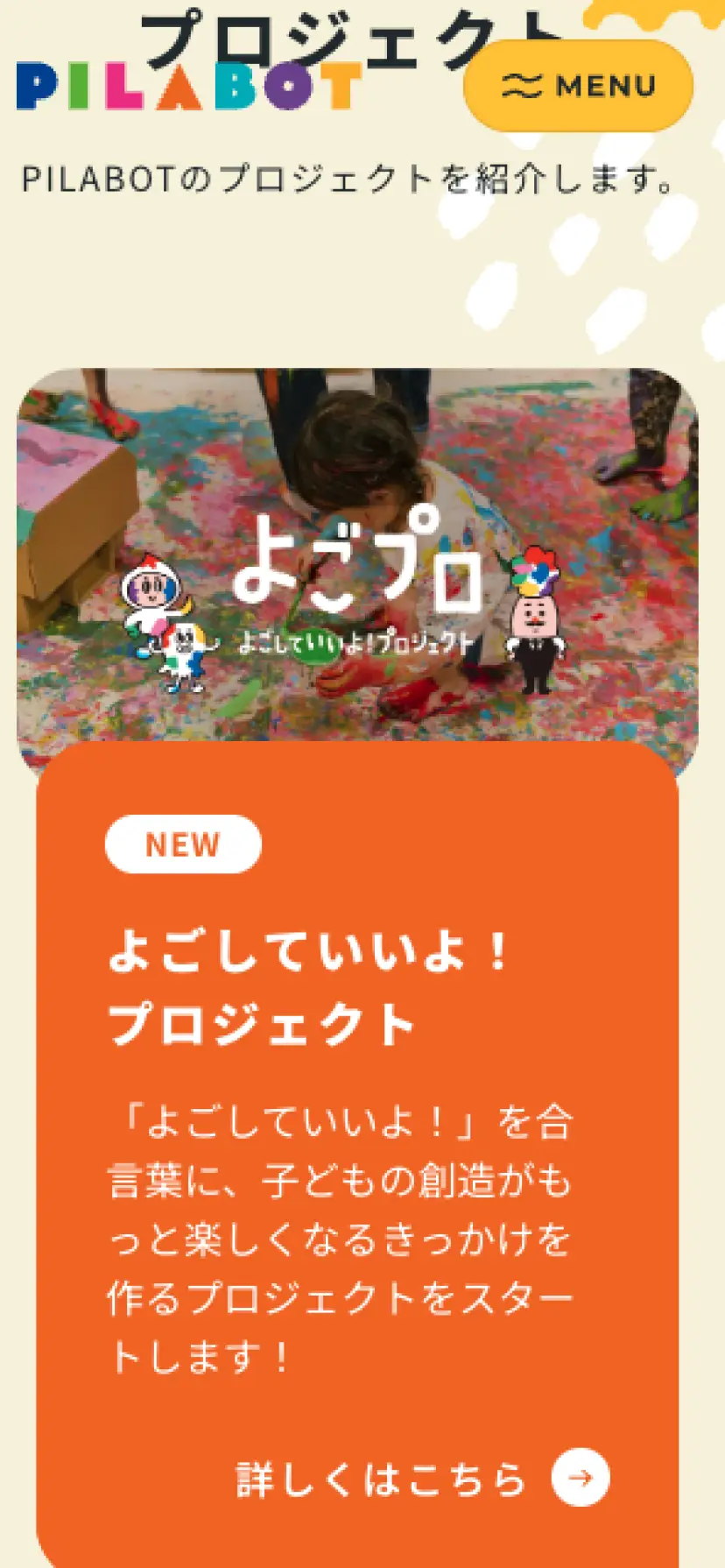Open the よごプロ project image card
Viewport: 725px width, 1568px height.
tap(357, 561)
